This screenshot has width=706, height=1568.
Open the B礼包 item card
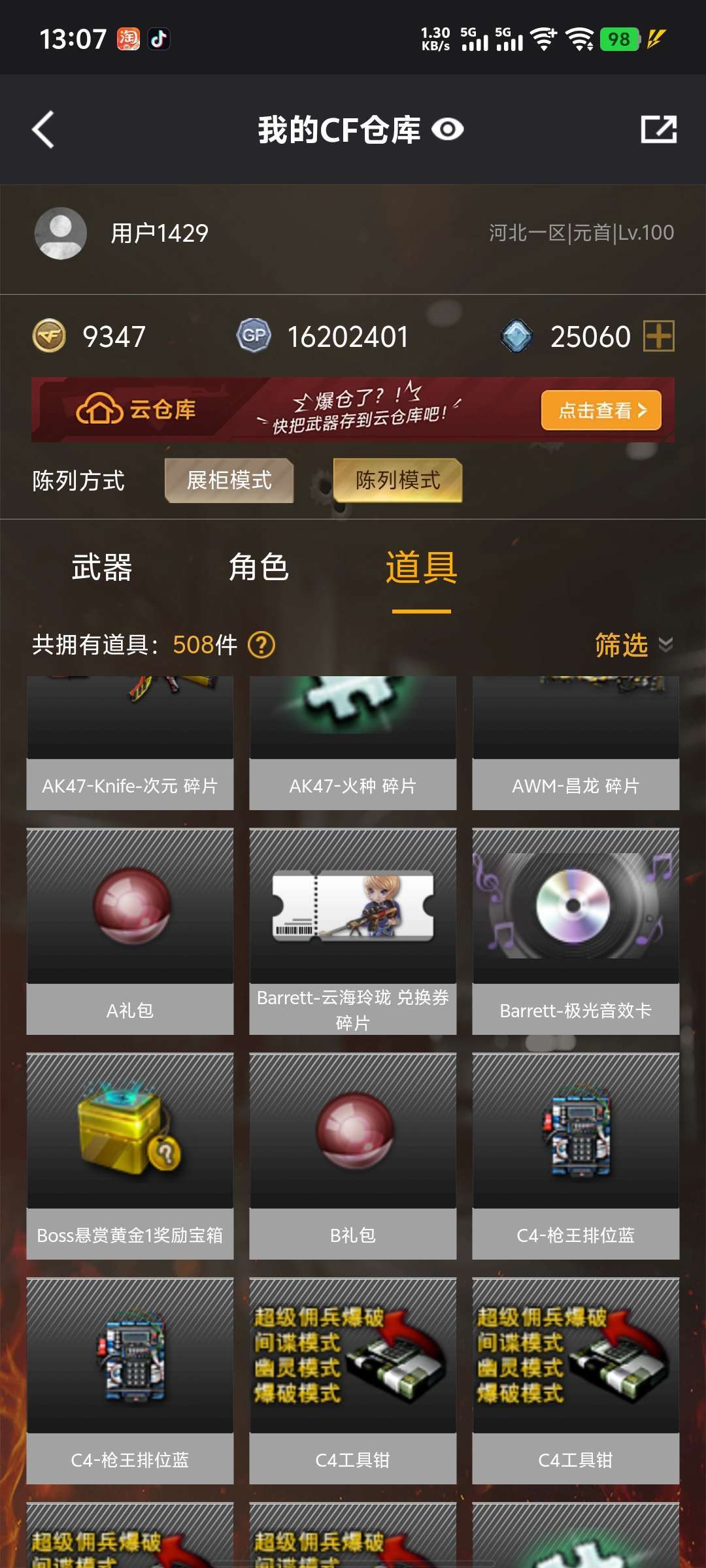[x=353, y=1156]
